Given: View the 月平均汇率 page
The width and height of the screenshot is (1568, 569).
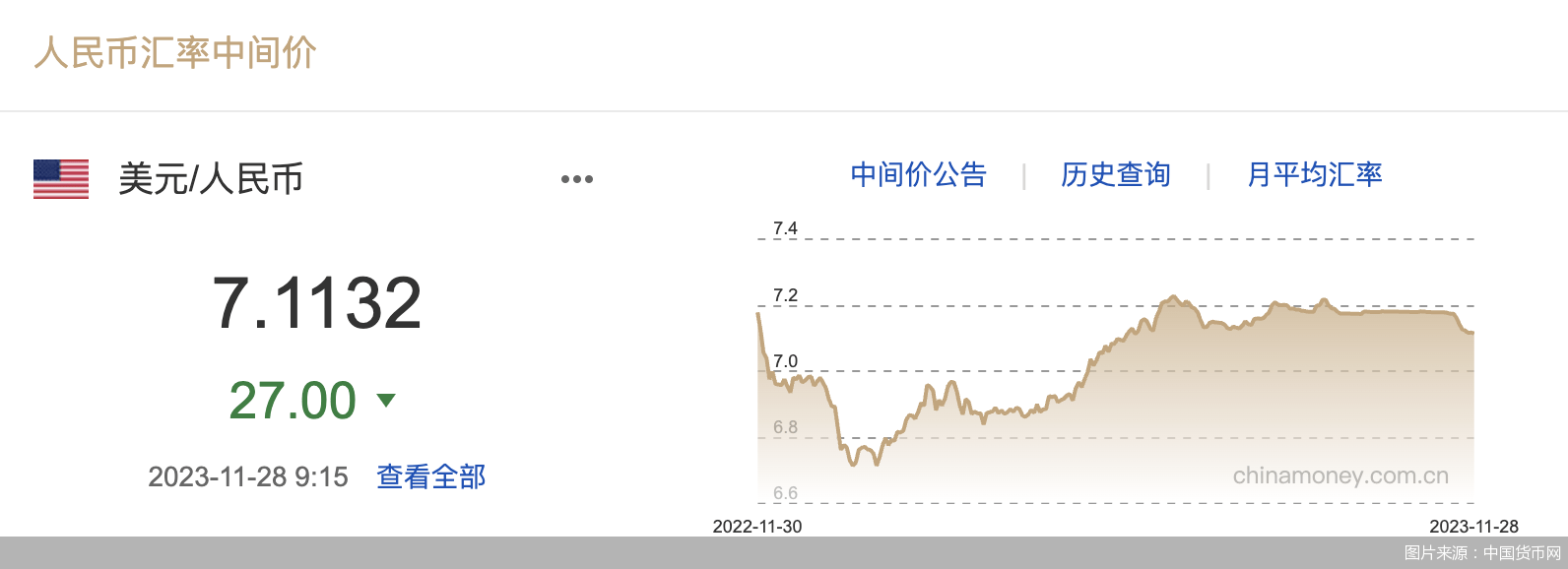Looking at the screenshot, I should (1314, 175).
